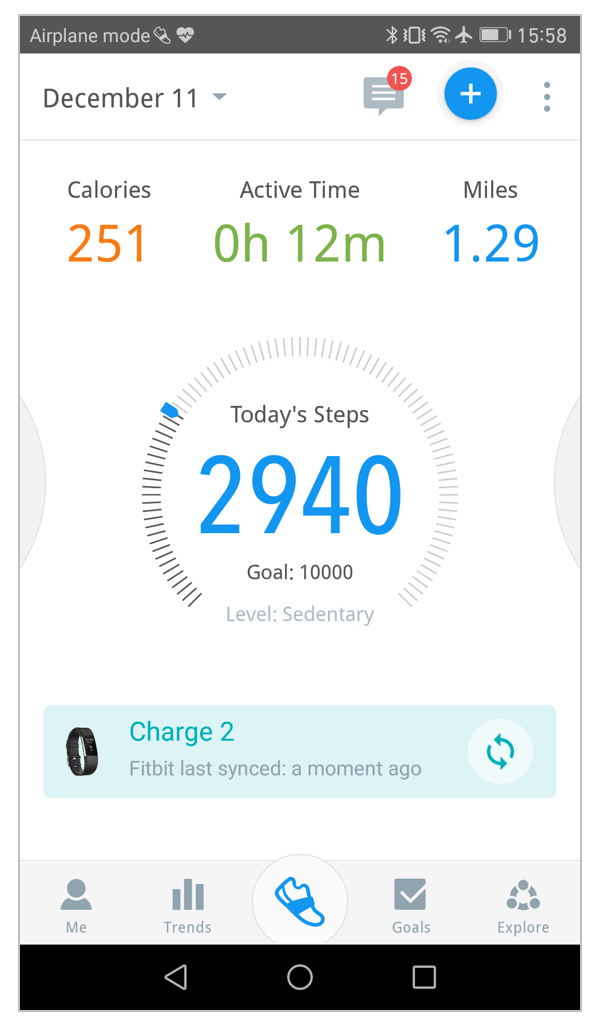This screenshot has width=606, height=1030.
Task: Open the Charge 2 device card
Action: (x=299, y=751)
